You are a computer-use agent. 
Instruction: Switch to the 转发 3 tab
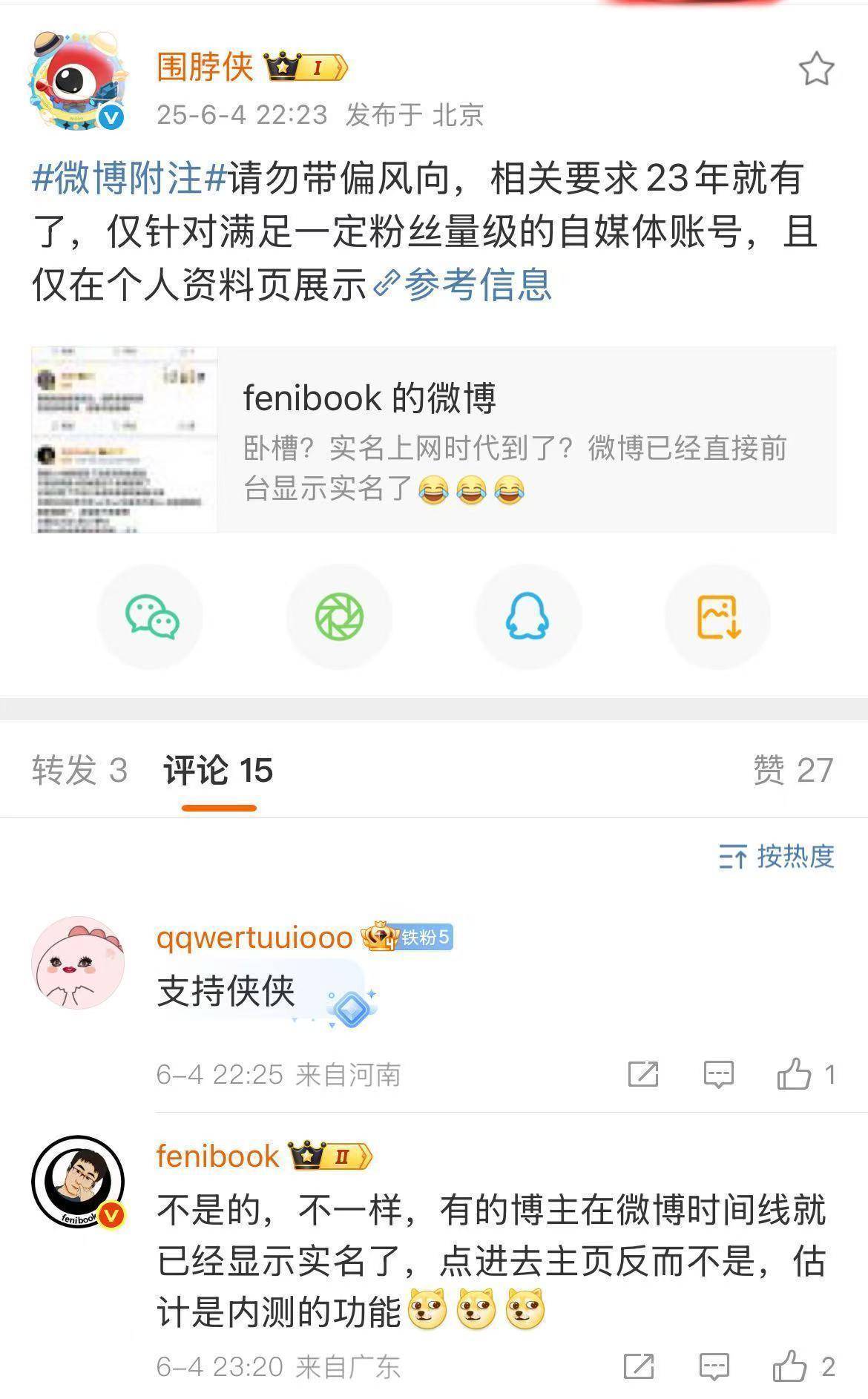[79, 770]
